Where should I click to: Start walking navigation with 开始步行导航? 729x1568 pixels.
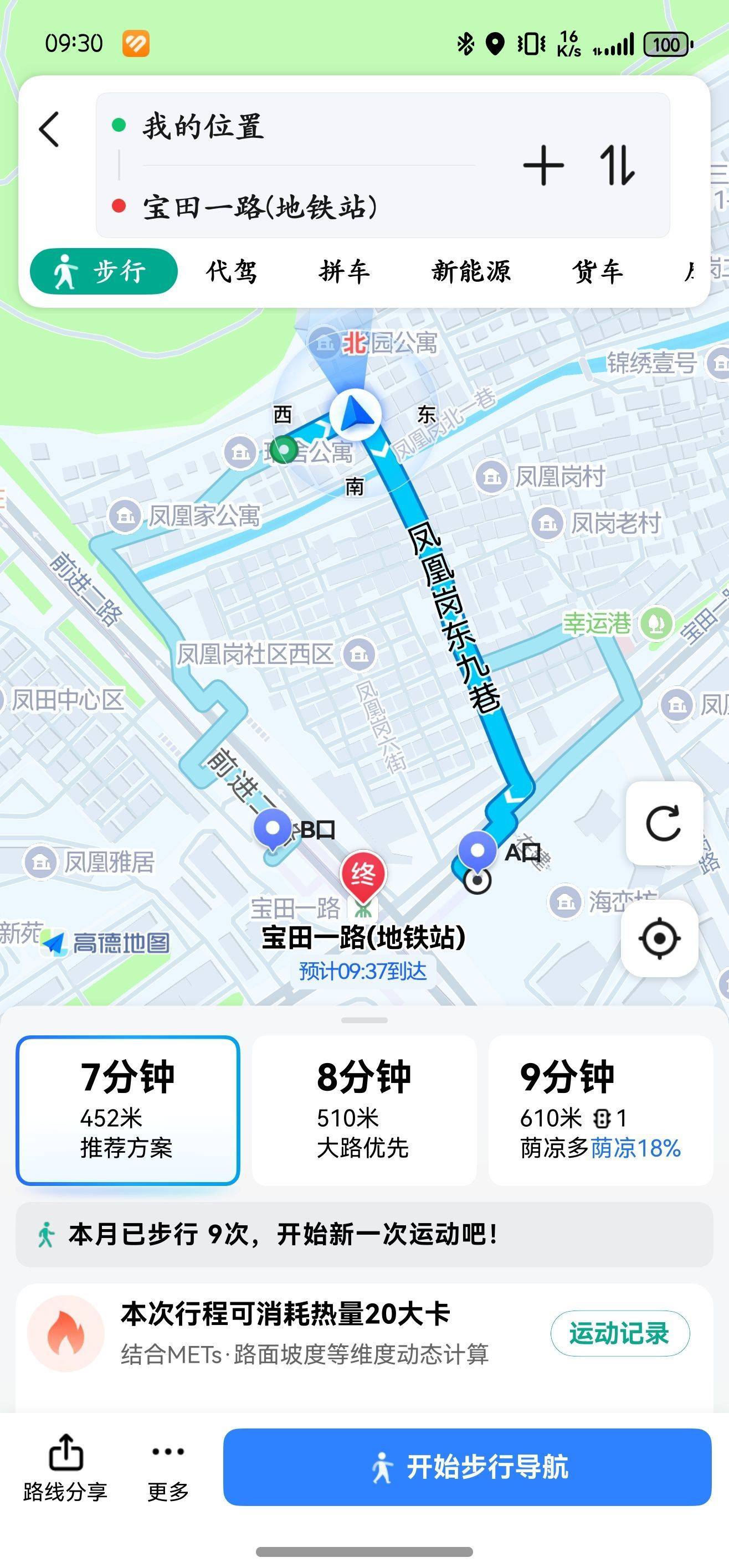tap(467, 1467)
